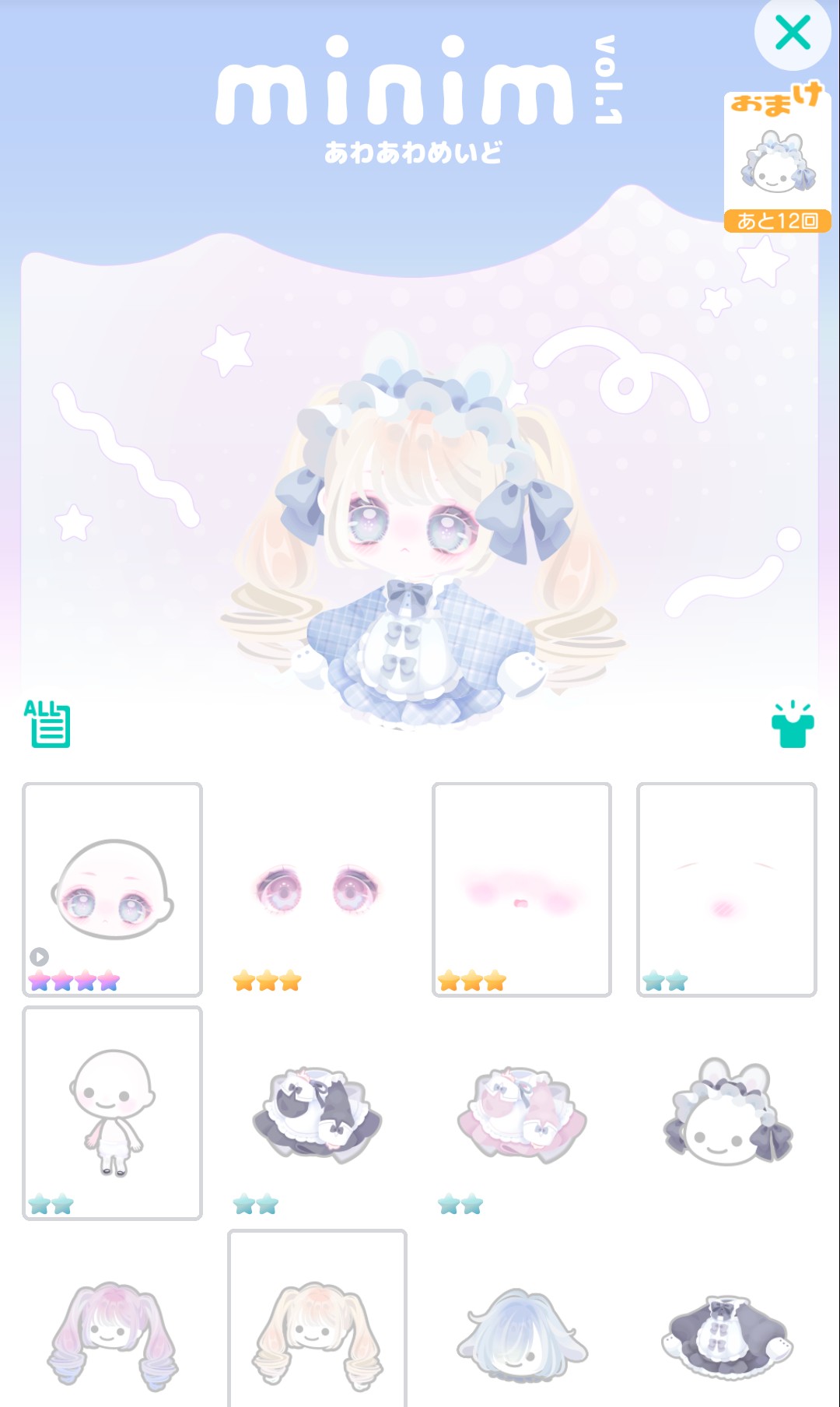Pick the blonde twin-tail hairstyle
Viewport: 840px width, 1407px height.
pos(317,1335)
